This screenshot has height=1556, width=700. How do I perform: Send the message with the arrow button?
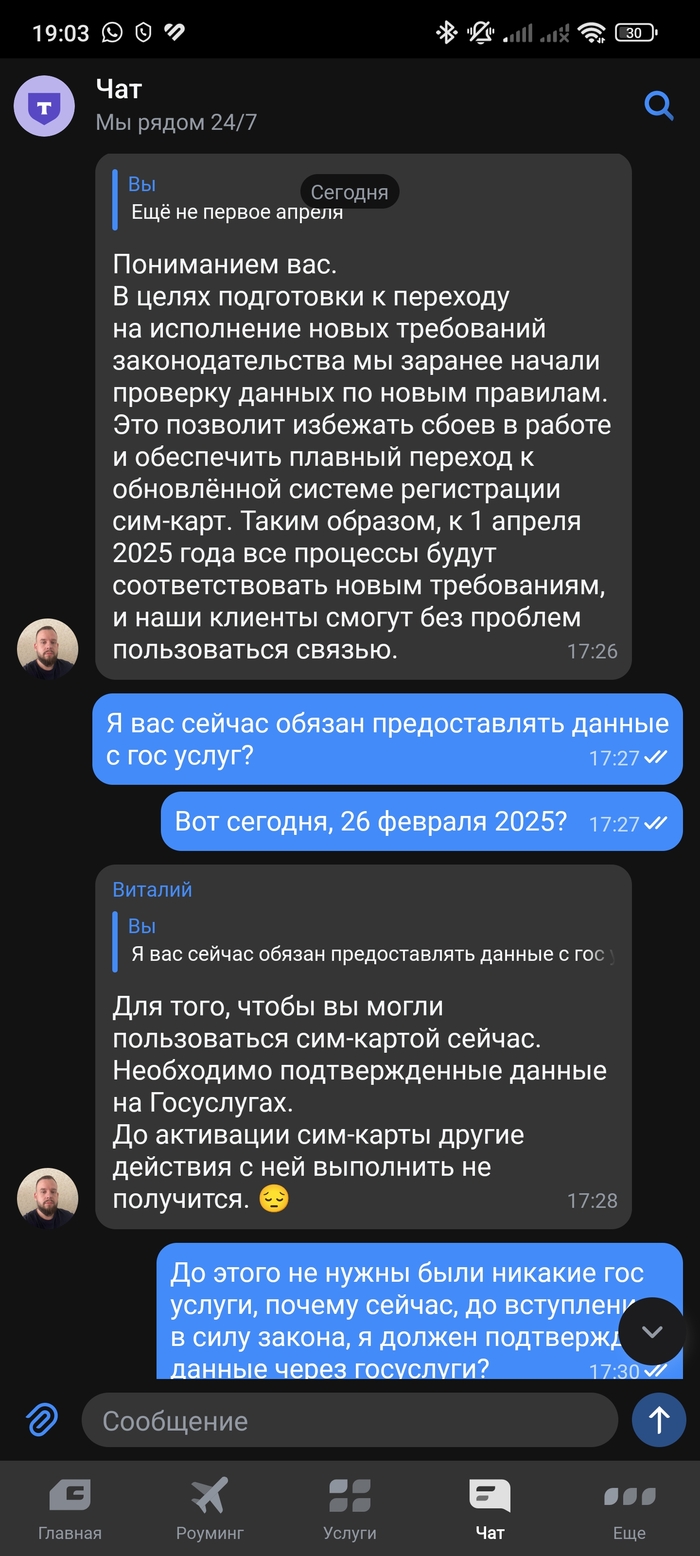(x=658, y=1419)
